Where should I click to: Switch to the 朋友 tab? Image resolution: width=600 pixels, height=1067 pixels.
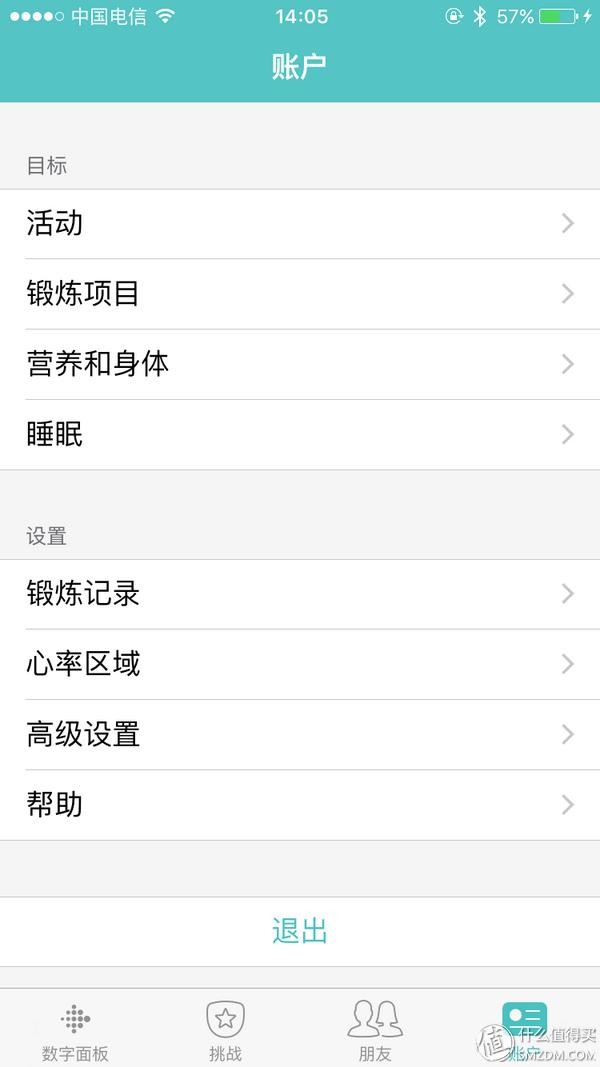click(x=375, y=1030)
